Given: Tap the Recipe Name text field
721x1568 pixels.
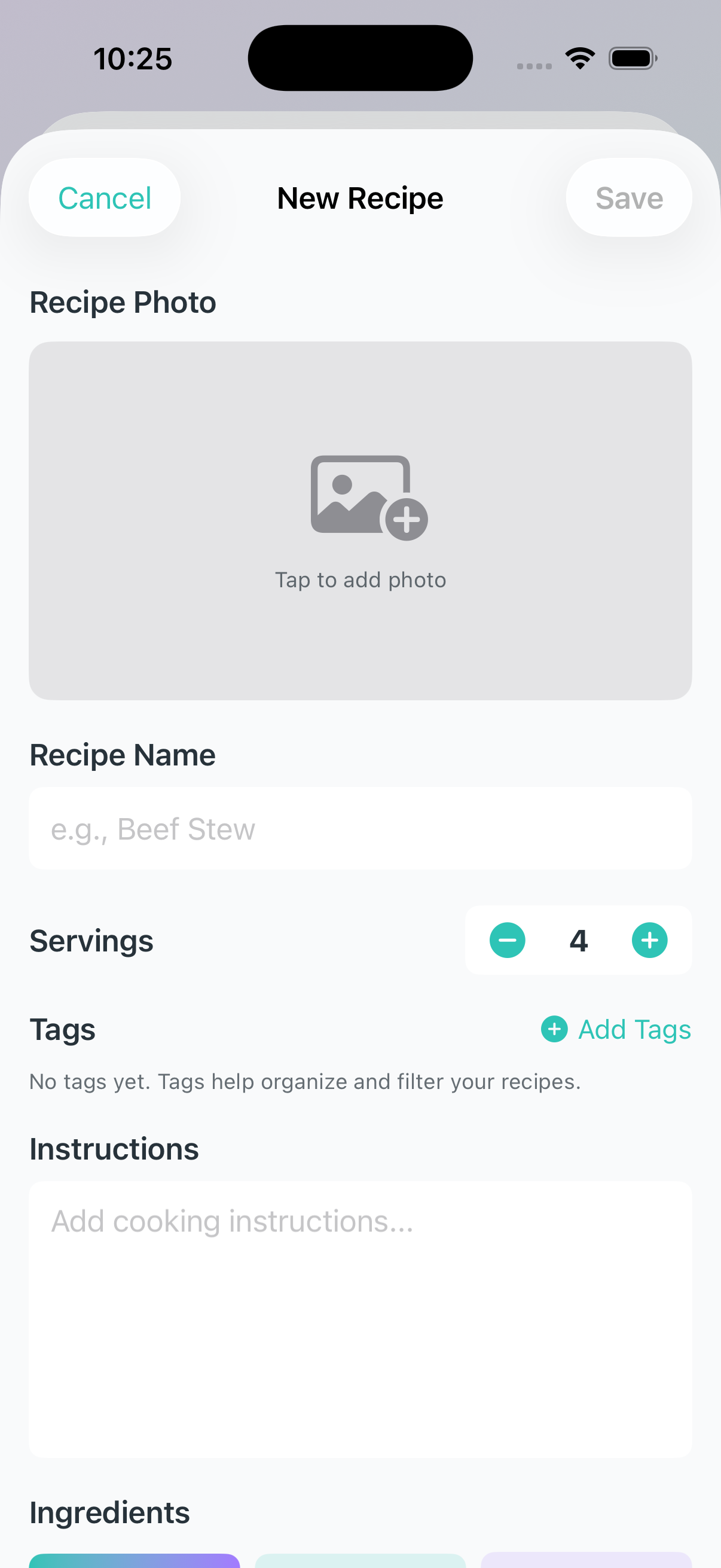Looking at the screenshot, I should [x=360, y=828].
